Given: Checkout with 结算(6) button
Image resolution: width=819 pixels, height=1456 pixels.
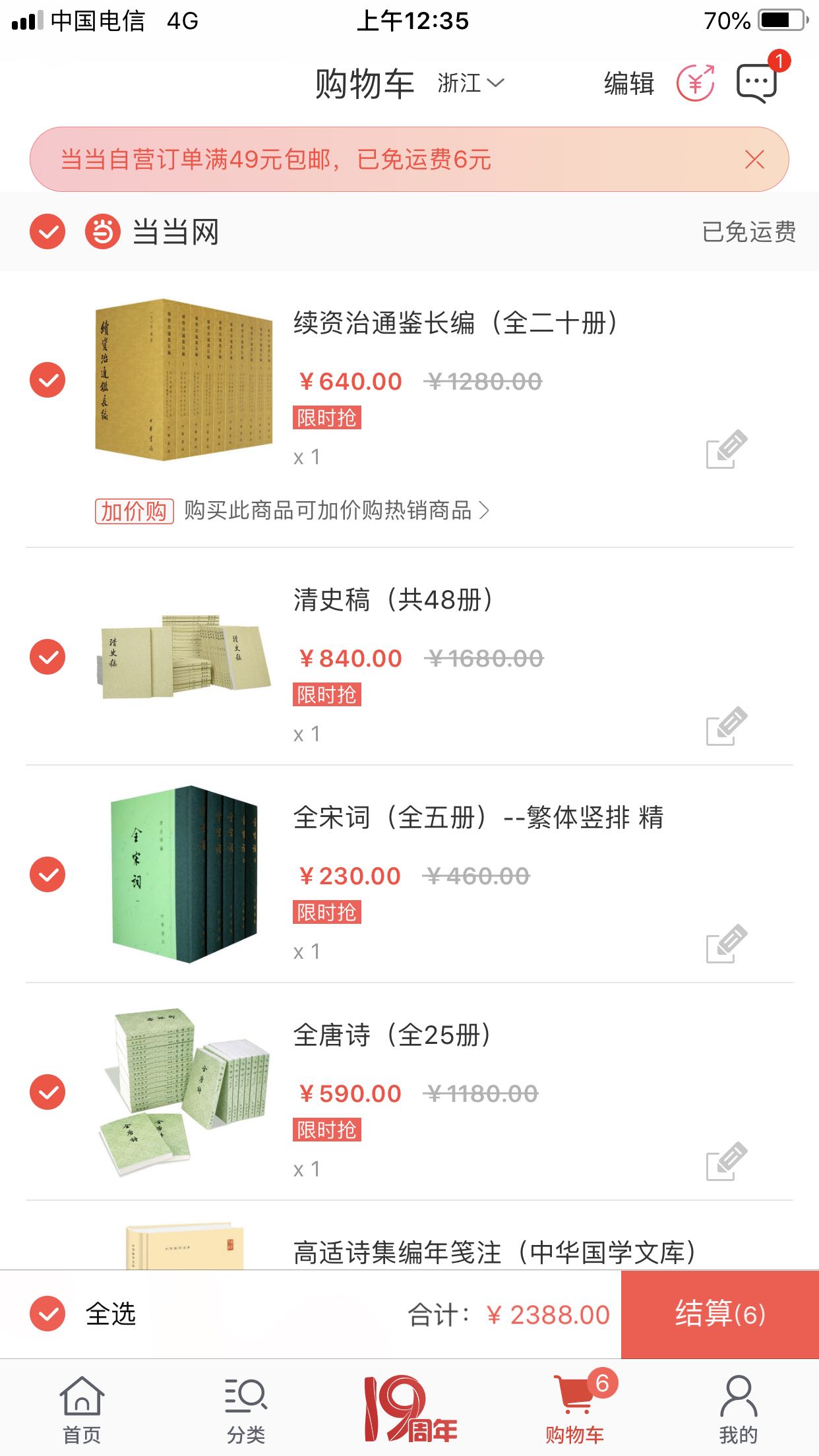Looking at the screenshot, I should pos(719,1314).
